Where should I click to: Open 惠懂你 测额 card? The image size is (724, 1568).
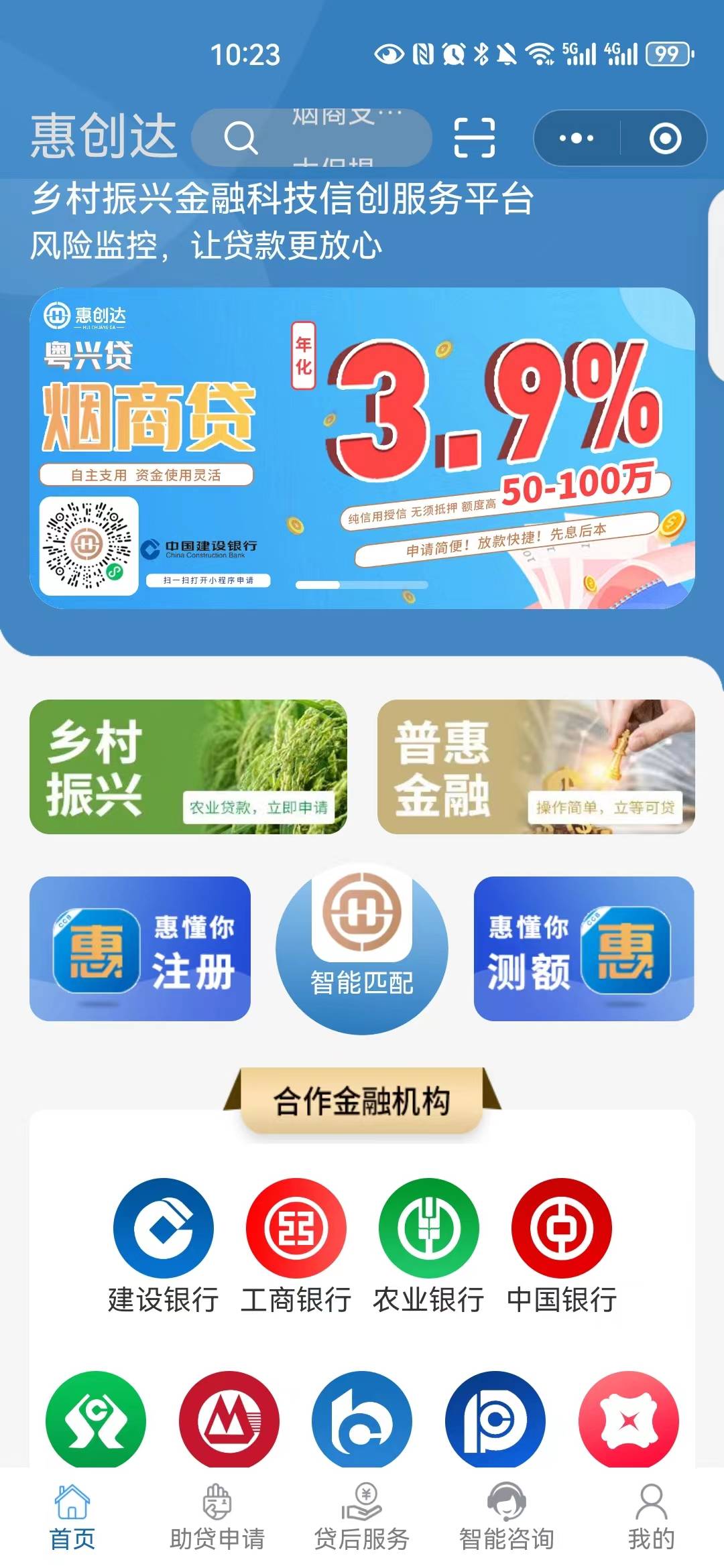(583, 948)
